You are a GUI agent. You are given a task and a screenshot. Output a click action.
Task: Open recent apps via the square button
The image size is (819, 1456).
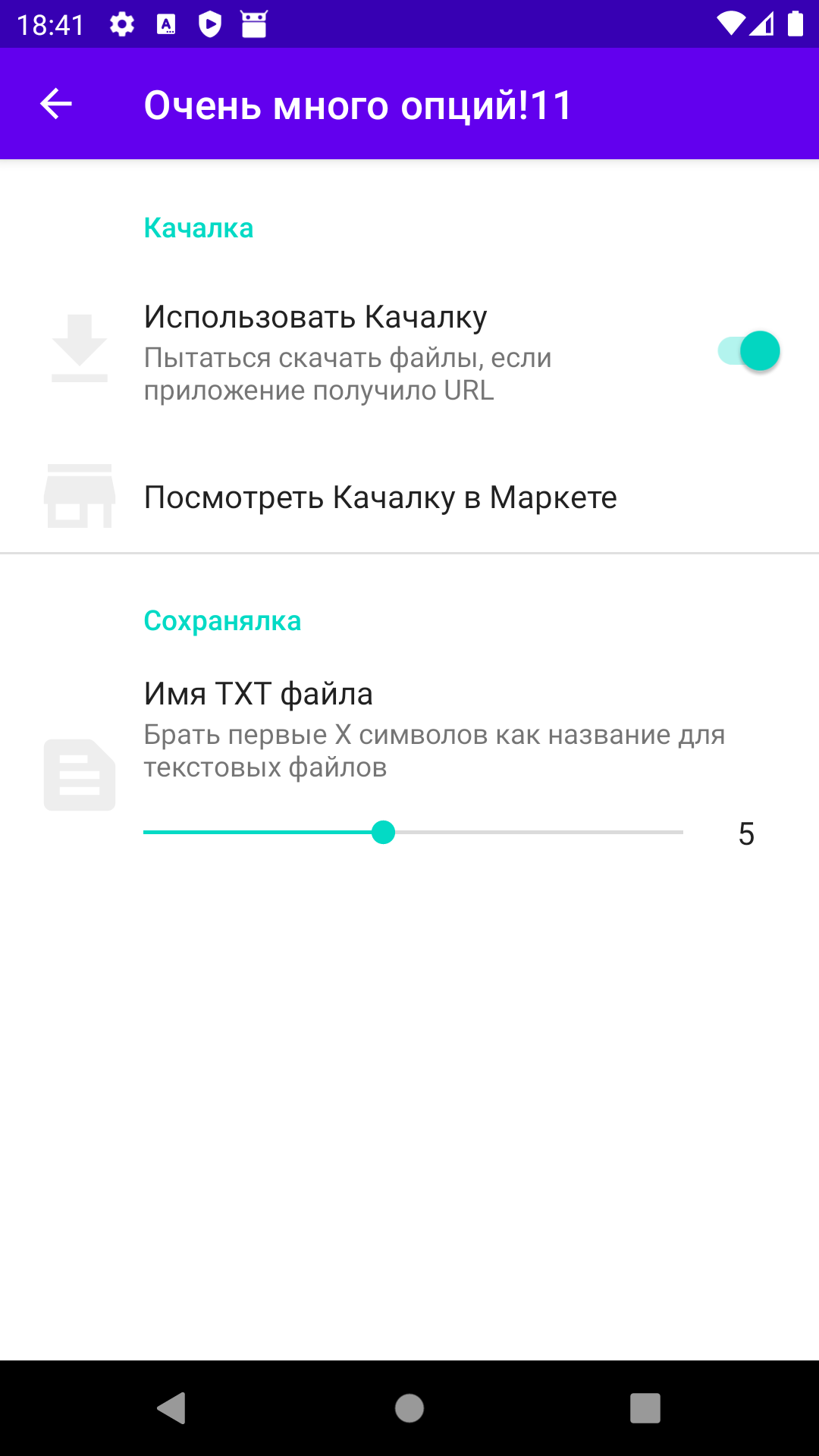point(645,1408)
